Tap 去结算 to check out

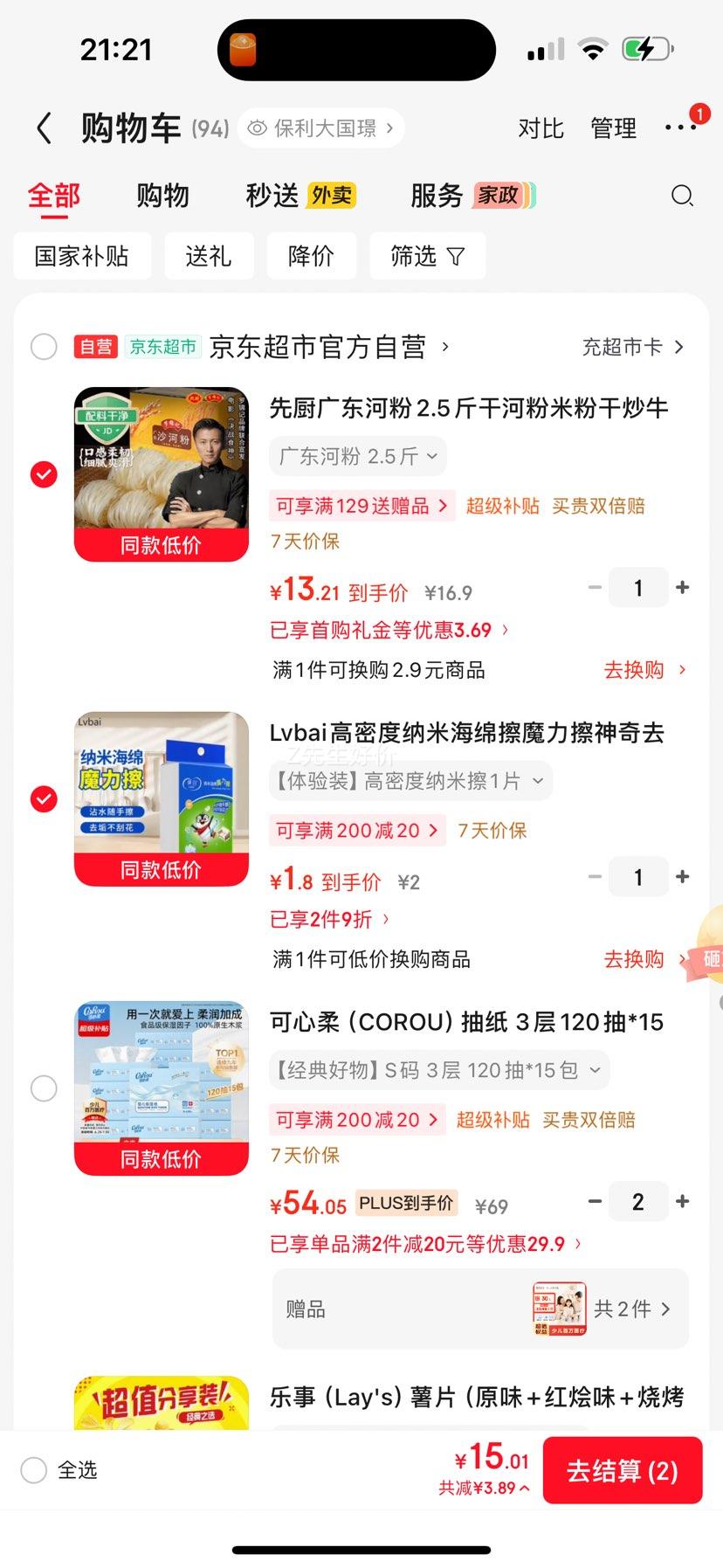click(x=623, y=1470)
